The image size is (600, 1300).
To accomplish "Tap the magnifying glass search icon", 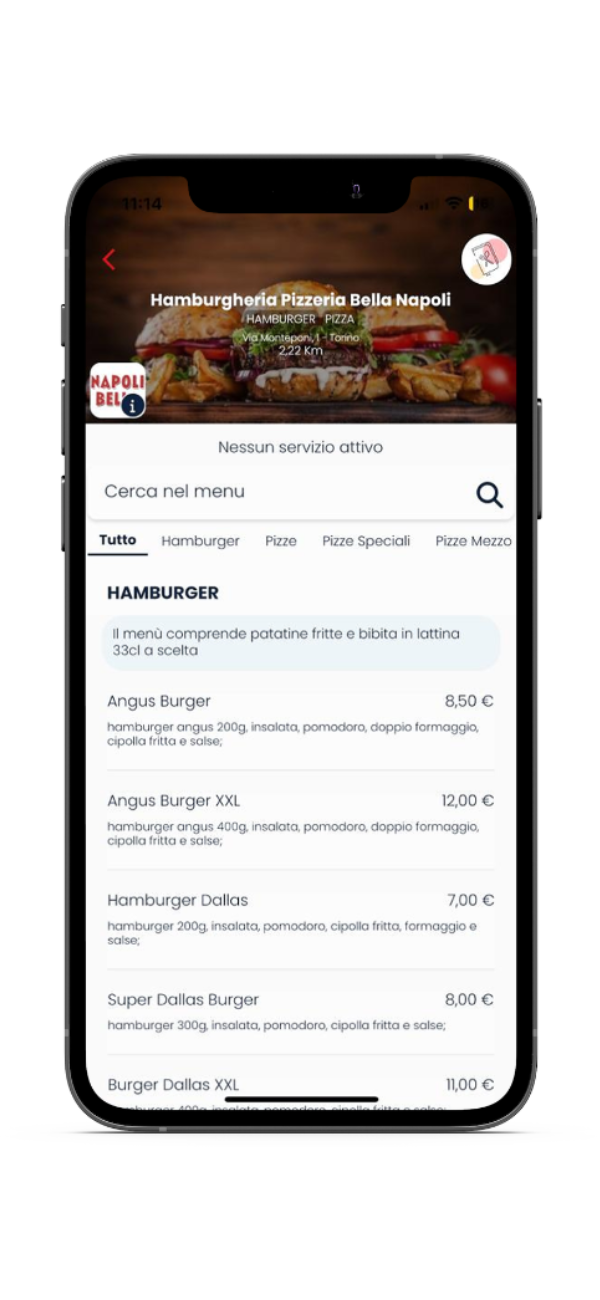I will coord(489,494).
